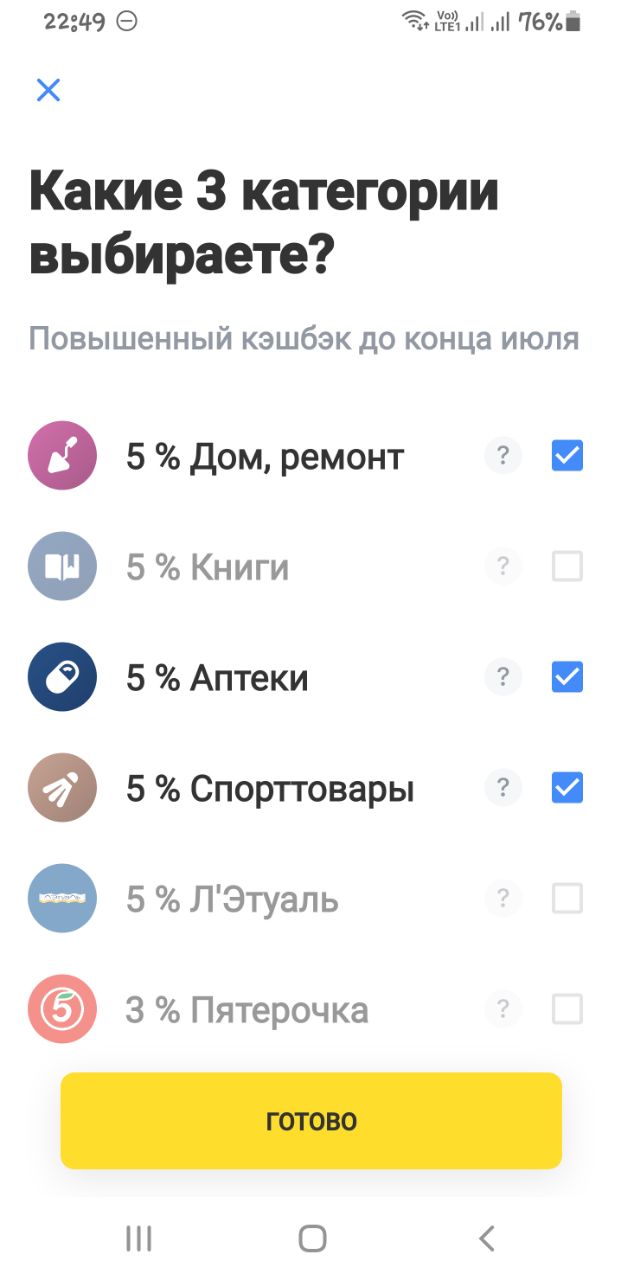The width and height of the screenshot is (623, 1280).
Task: Uncheck the Аптеки category
Action: pyautogui.click(x=567, y=678)
